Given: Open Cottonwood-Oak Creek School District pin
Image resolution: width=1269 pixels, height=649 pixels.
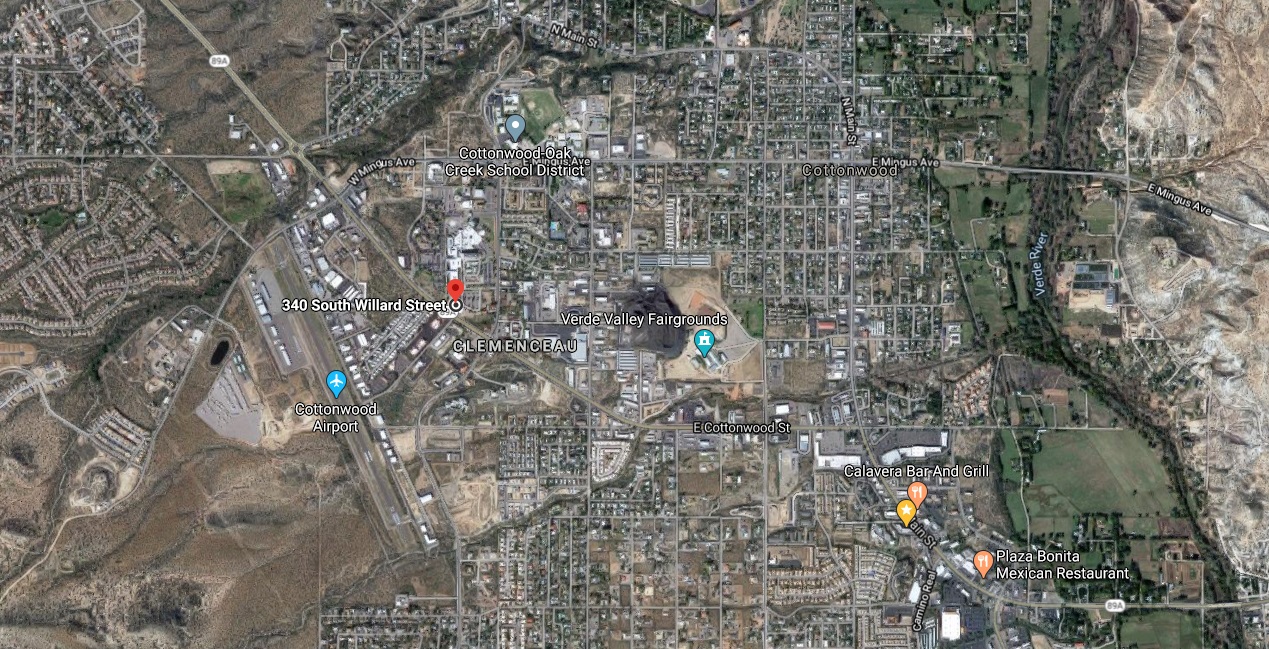Looking at the screenshot, I should [x=515, y=127].
